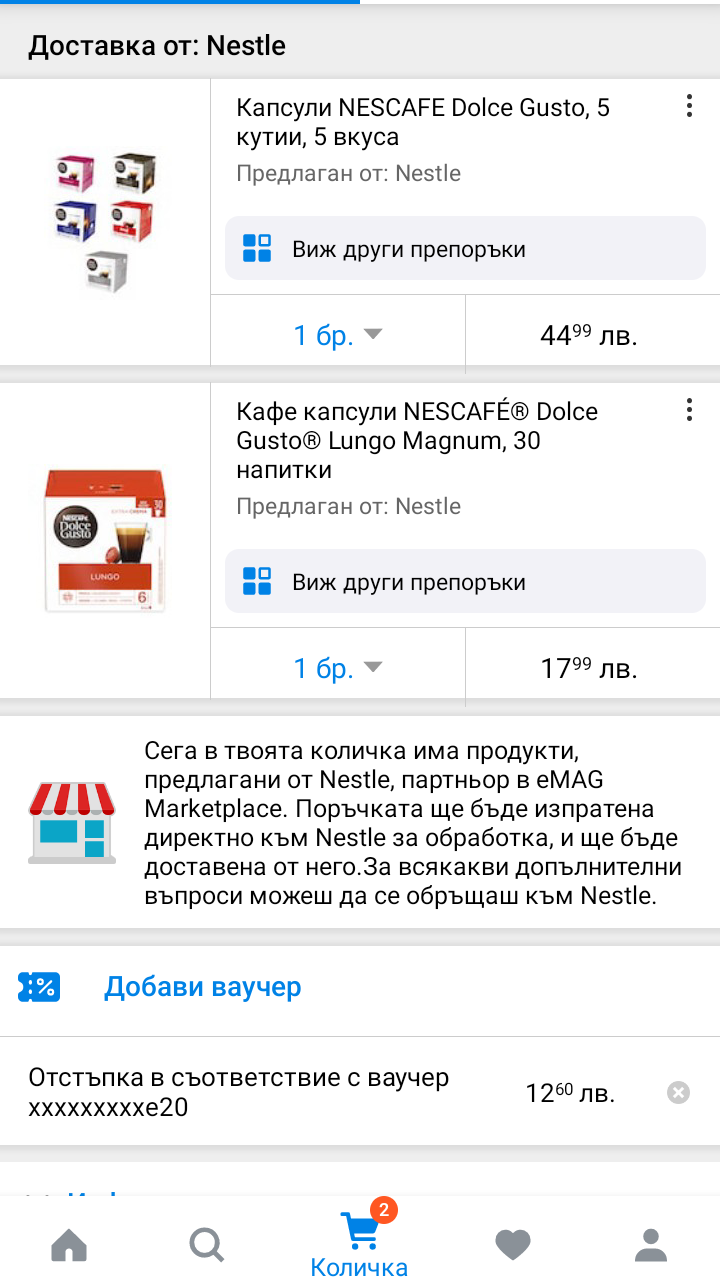Expand quantity dropdown for Lungo Magnum
The width and height of the screenshot is (720, 1287).
[338, 668]
